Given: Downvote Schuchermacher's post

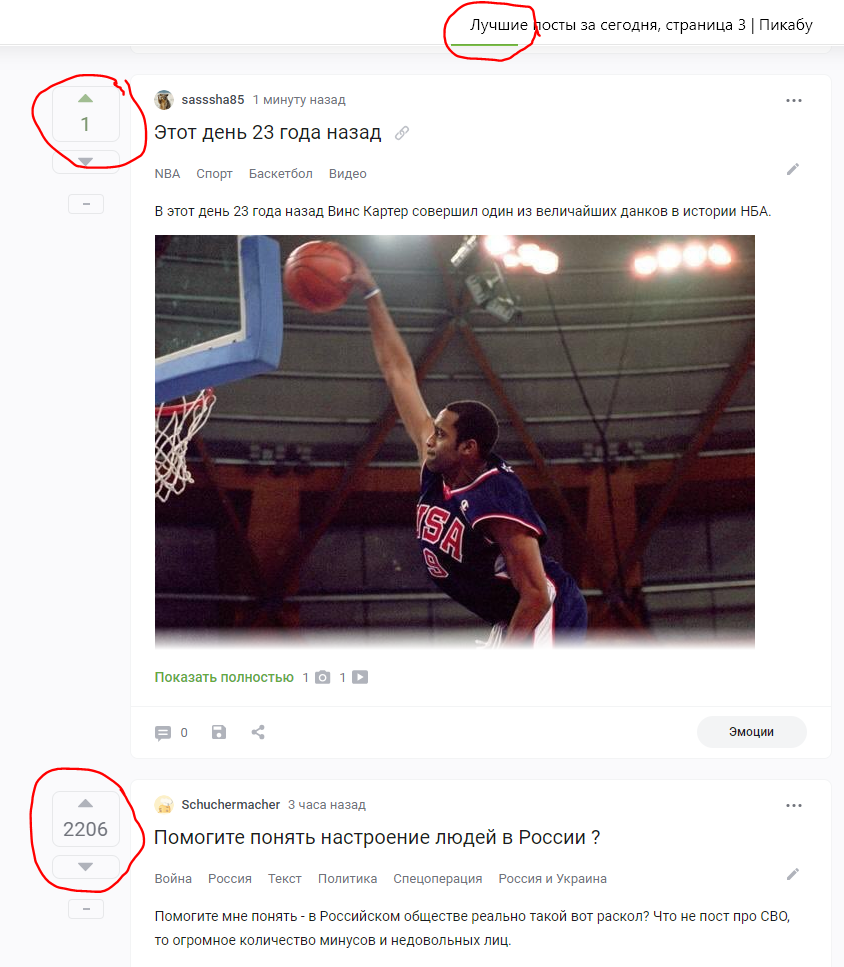Looking at the screenshot, I should (85, 866).
